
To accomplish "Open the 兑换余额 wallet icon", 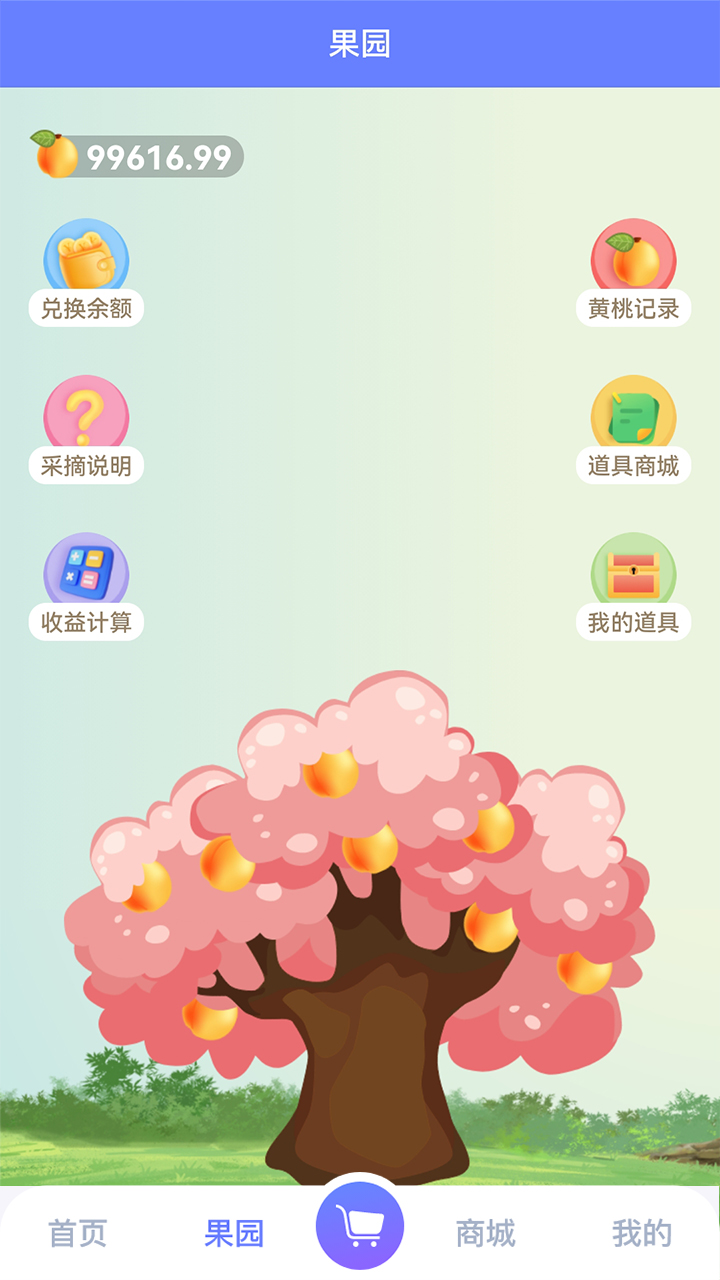I will [x=86, y=260].
